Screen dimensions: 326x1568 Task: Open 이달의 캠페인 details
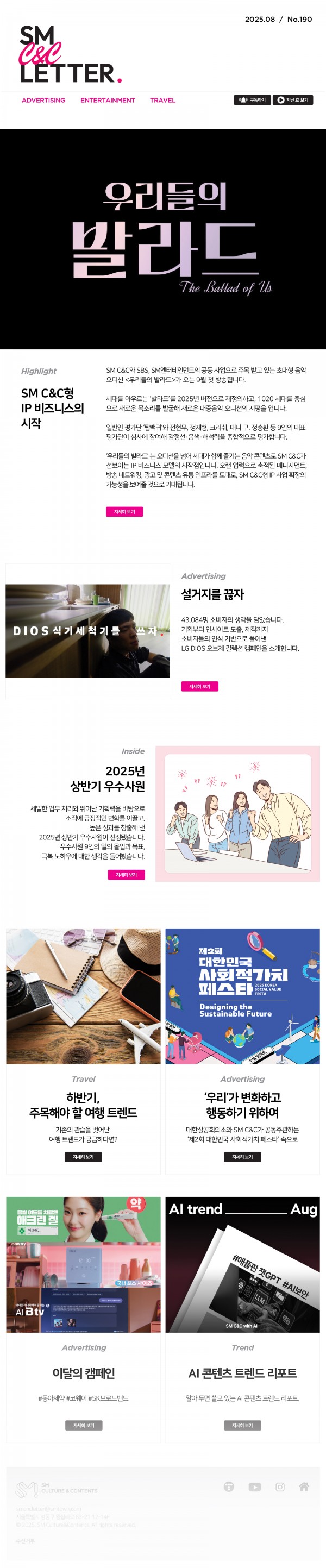pos(83,1425)
